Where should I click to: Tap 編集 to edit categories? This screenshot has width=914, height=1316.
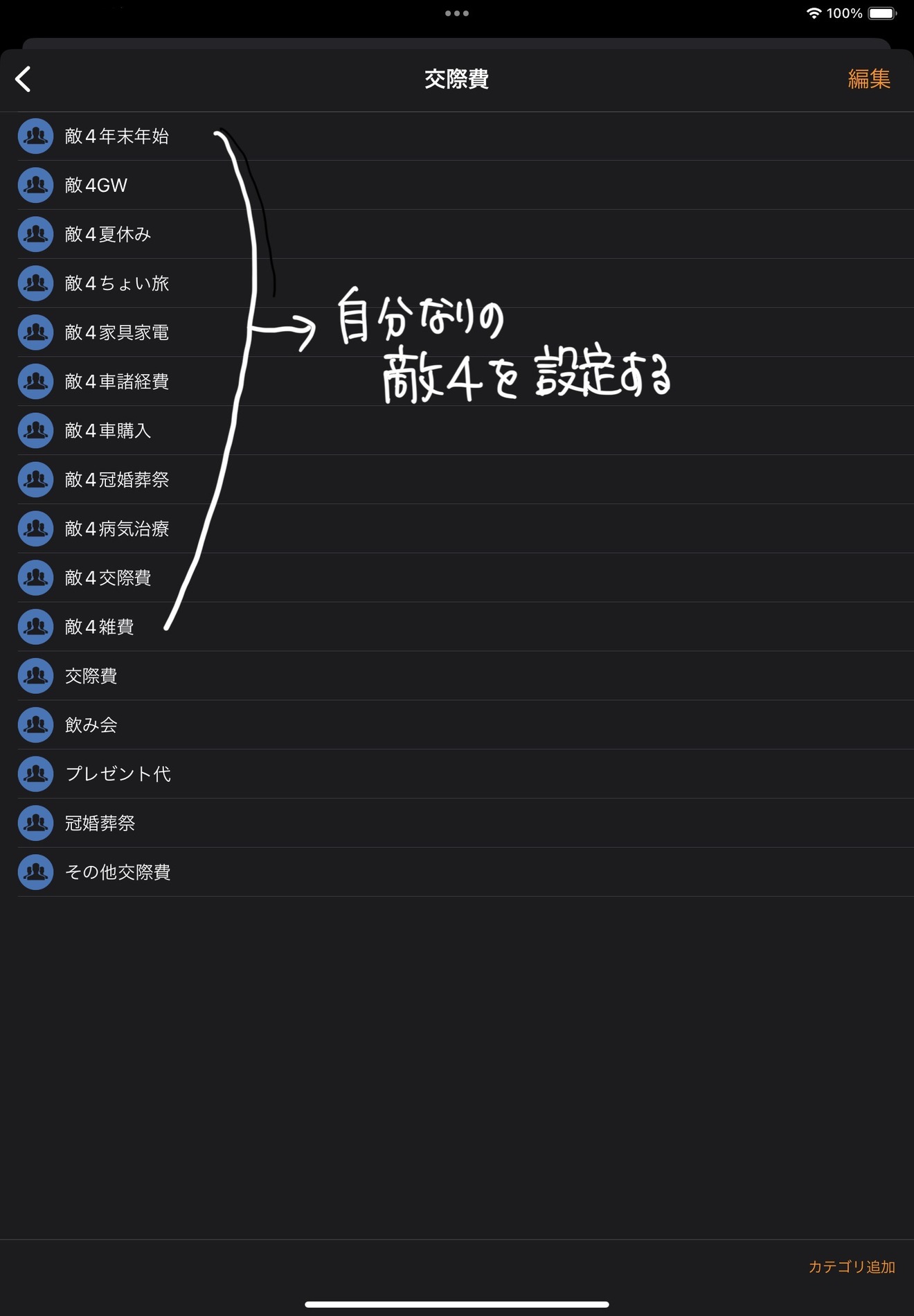[x=868, y=79]
